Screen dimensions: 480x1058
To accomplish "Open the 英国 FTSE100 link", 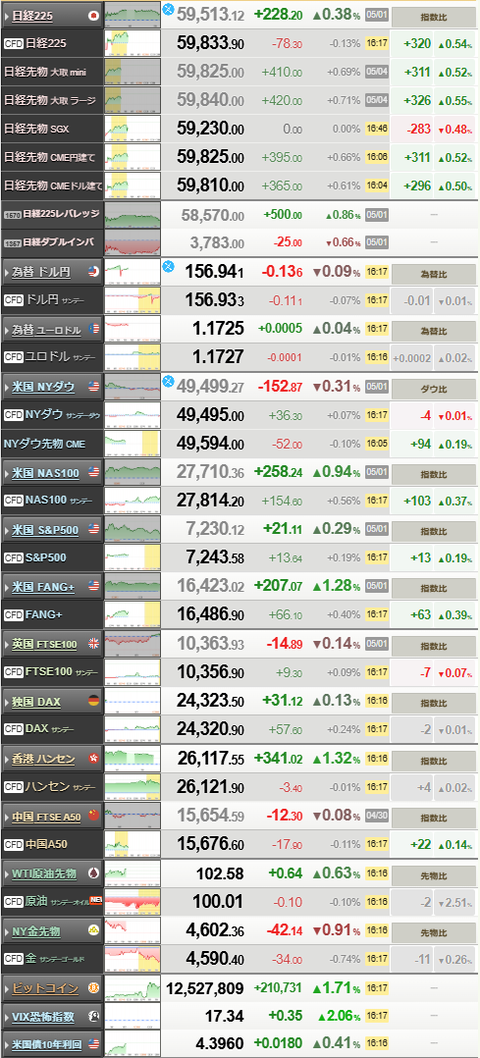I will click(x=45, y=644).
